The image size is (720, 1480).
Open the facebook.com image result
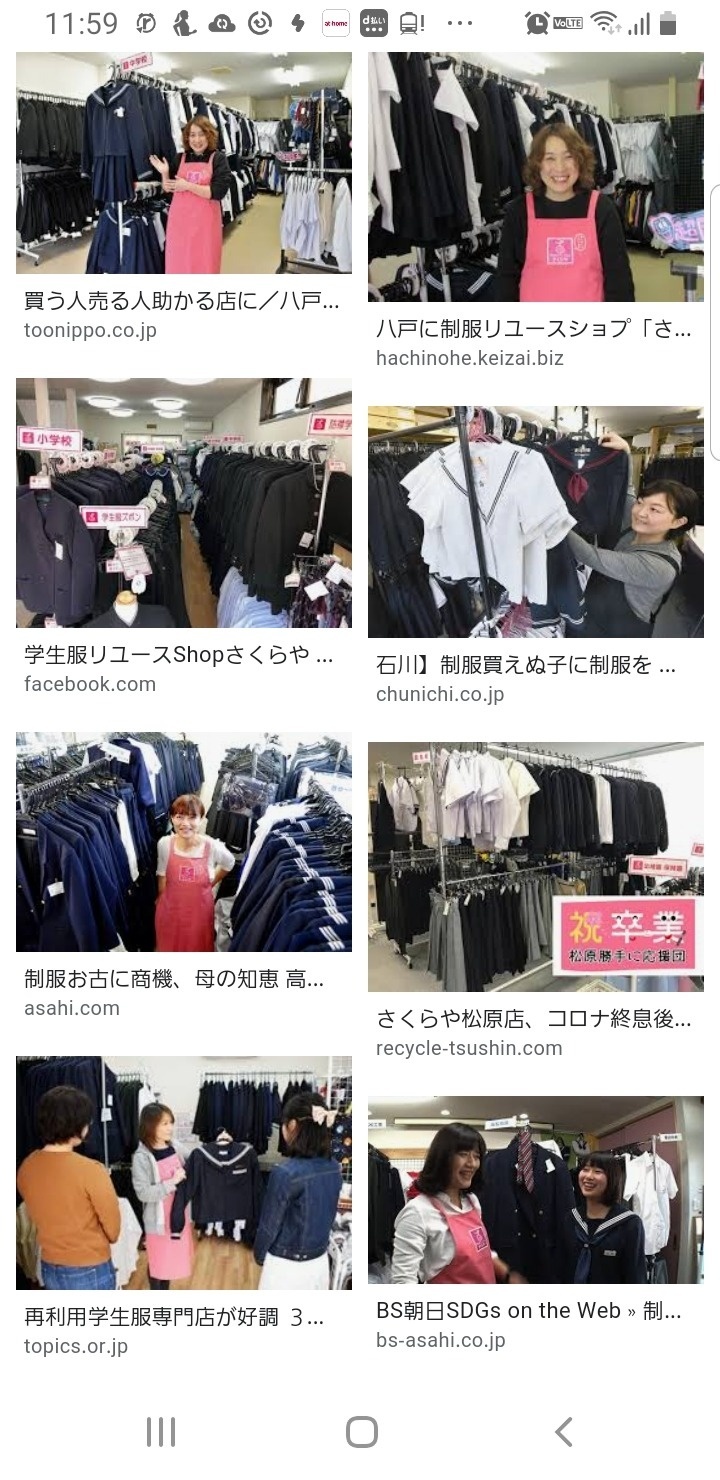[184, 503]
